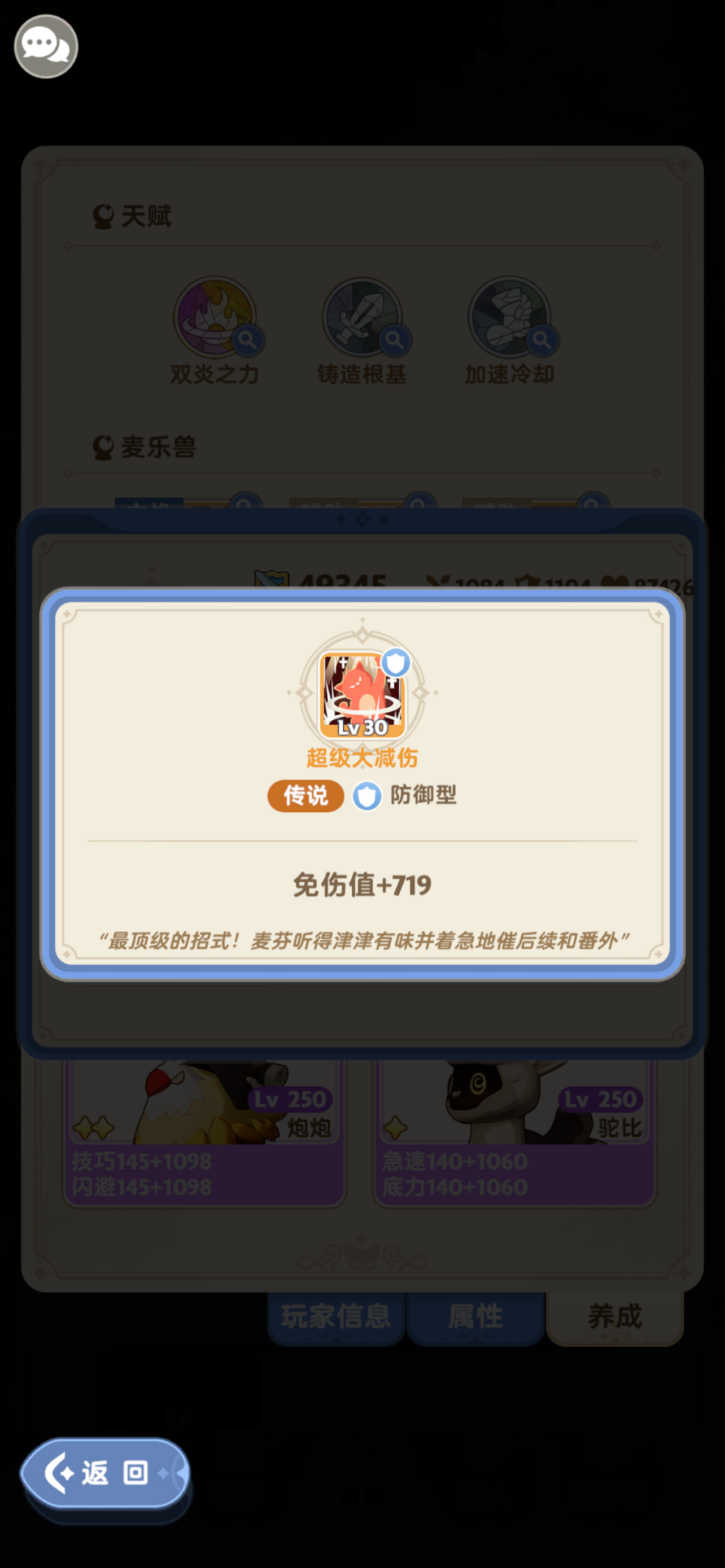The width and height of the screenshot is (725, 1568).
Task: Select the 养成 tab
Action: tap(614, 1316)
